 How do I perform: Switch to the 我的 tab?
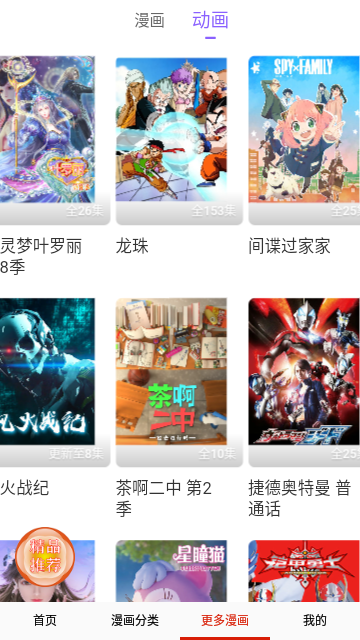tap(315, 620)
